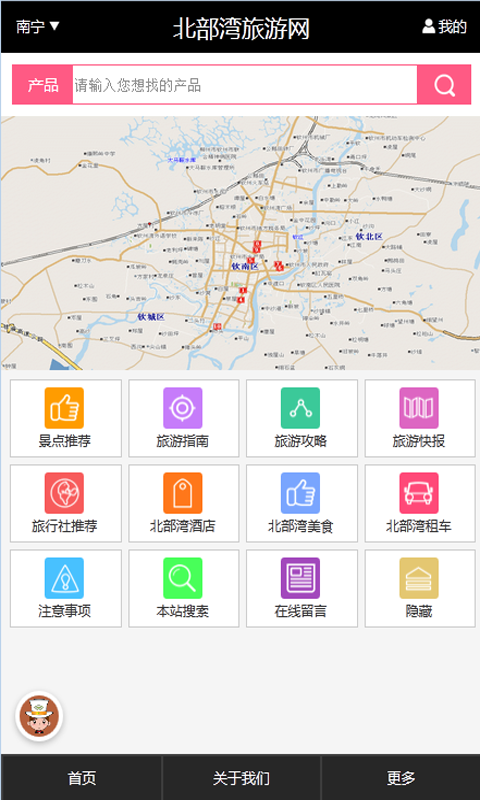The image size is (480, 800).
Task: Open 北部湾租车 tile
Action: pos(420,503)
